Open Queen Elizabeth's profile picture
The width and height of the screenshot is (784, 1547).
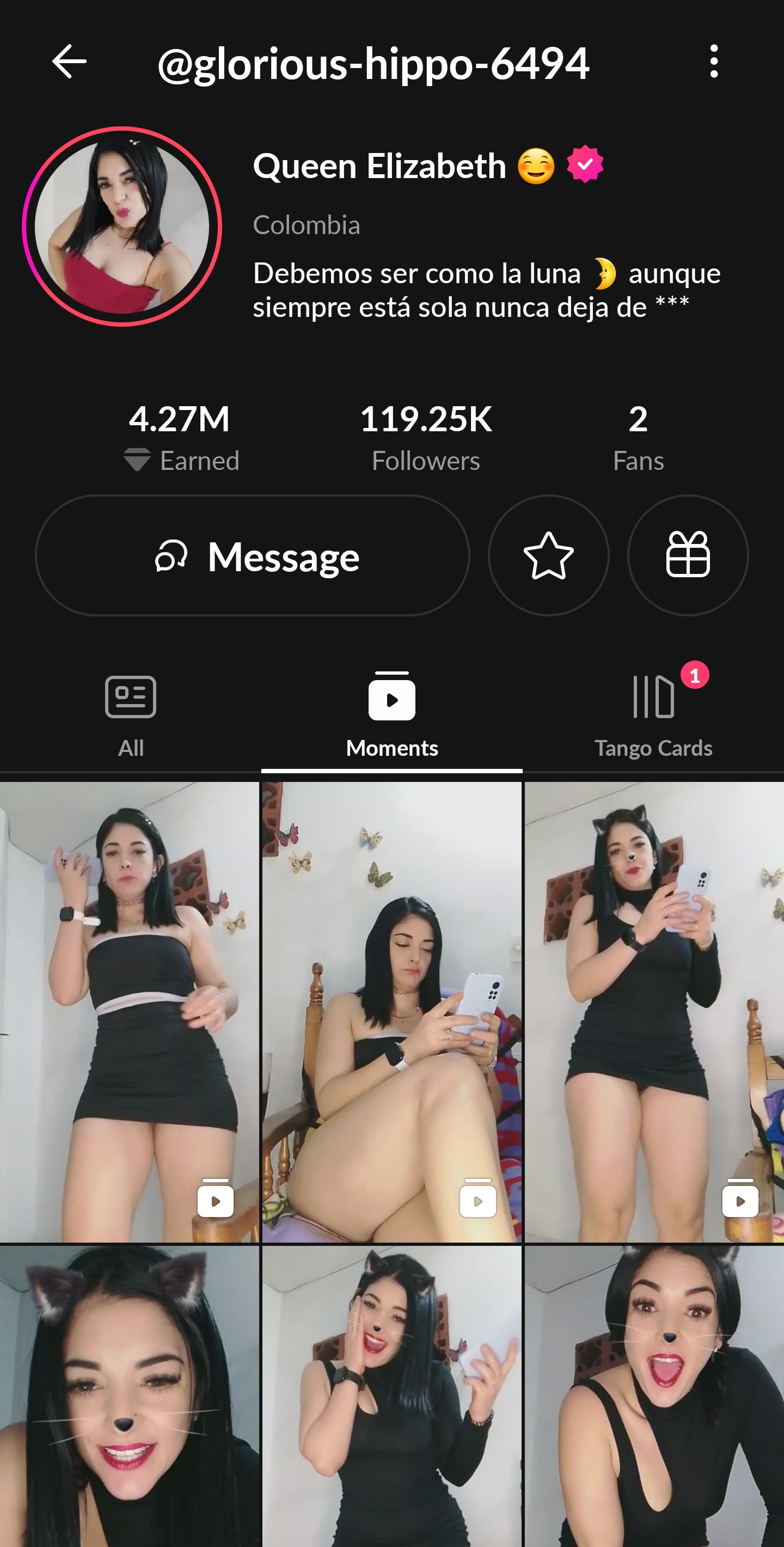122,227
